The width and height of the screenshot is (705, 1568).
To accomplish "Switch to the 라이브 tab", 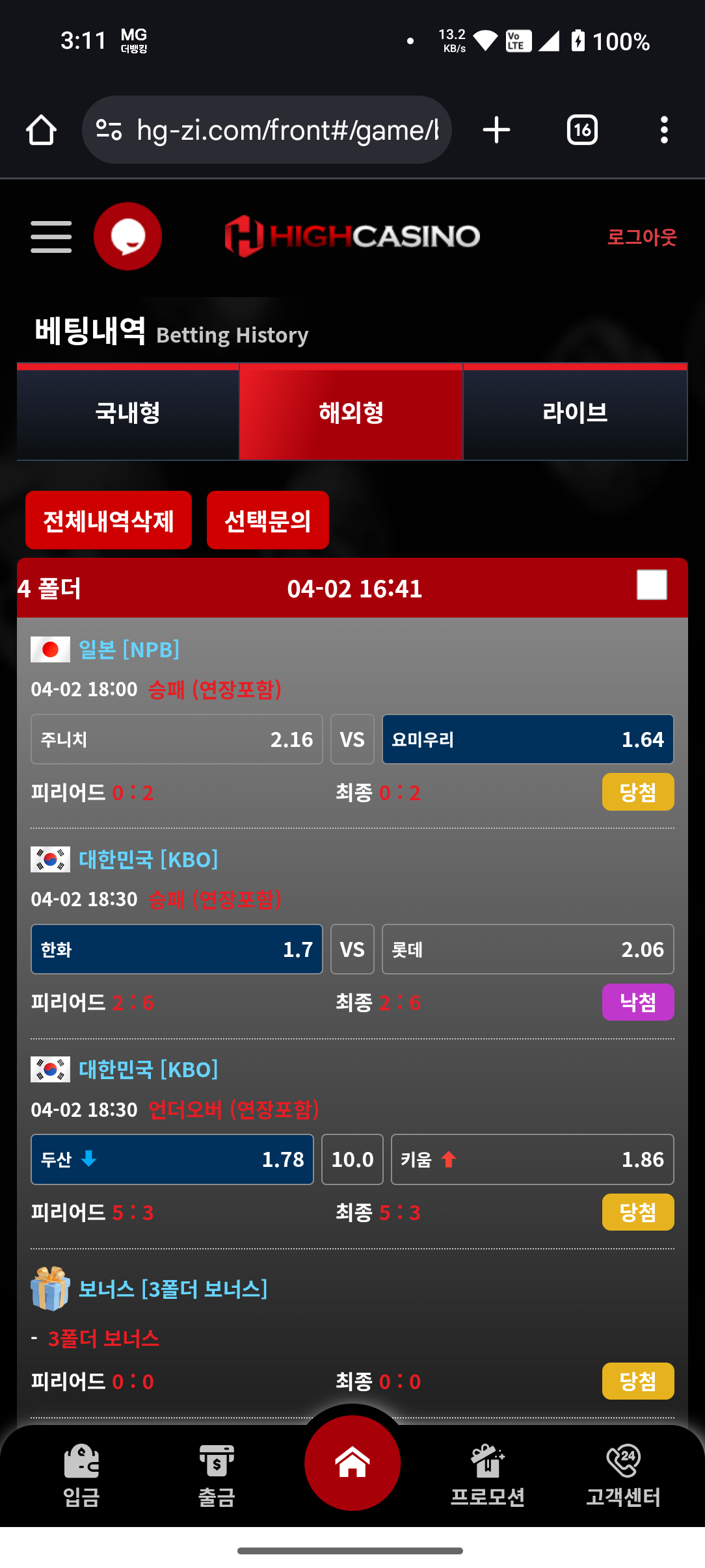I will (x=575, y=412).
